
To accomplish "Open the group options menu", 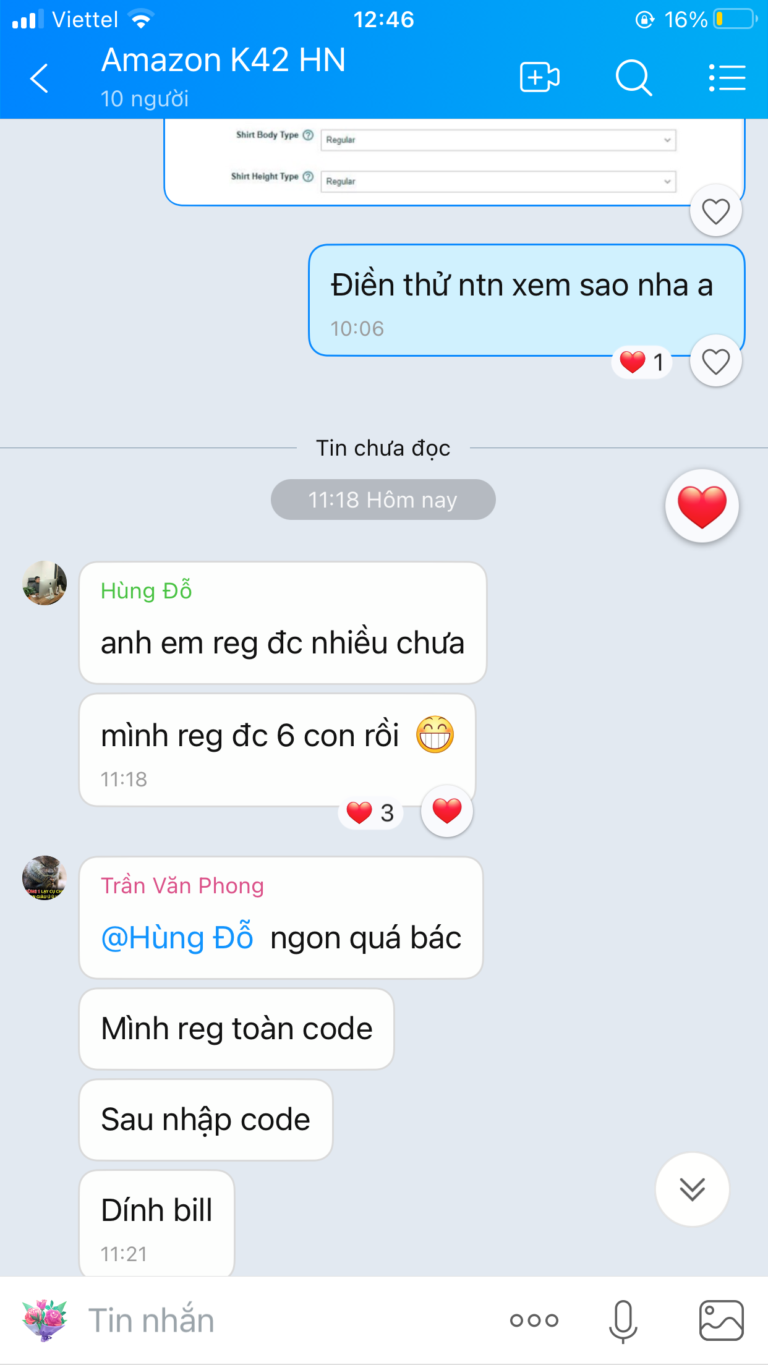I will 726,78.
